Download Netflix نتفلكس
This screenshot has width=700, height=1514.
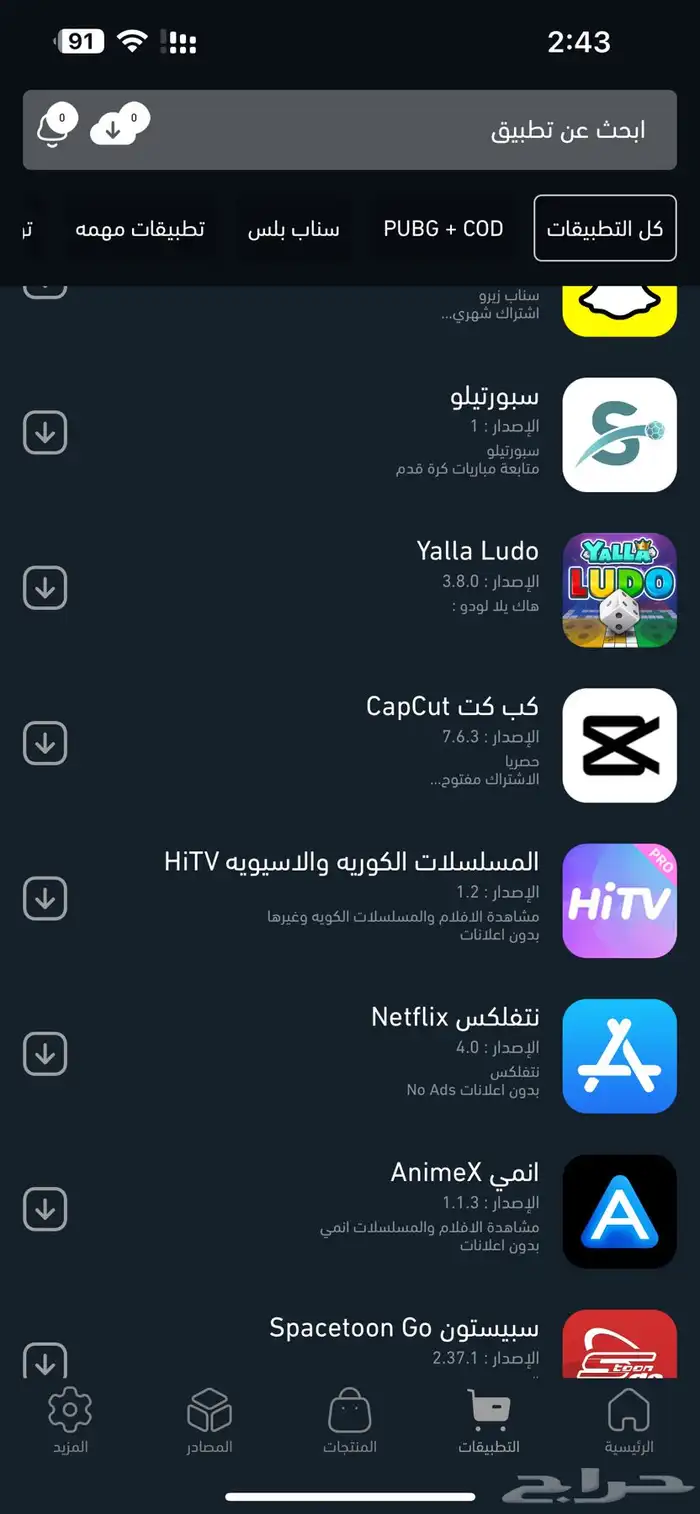pyautogui.click(x=45, y=1054)
